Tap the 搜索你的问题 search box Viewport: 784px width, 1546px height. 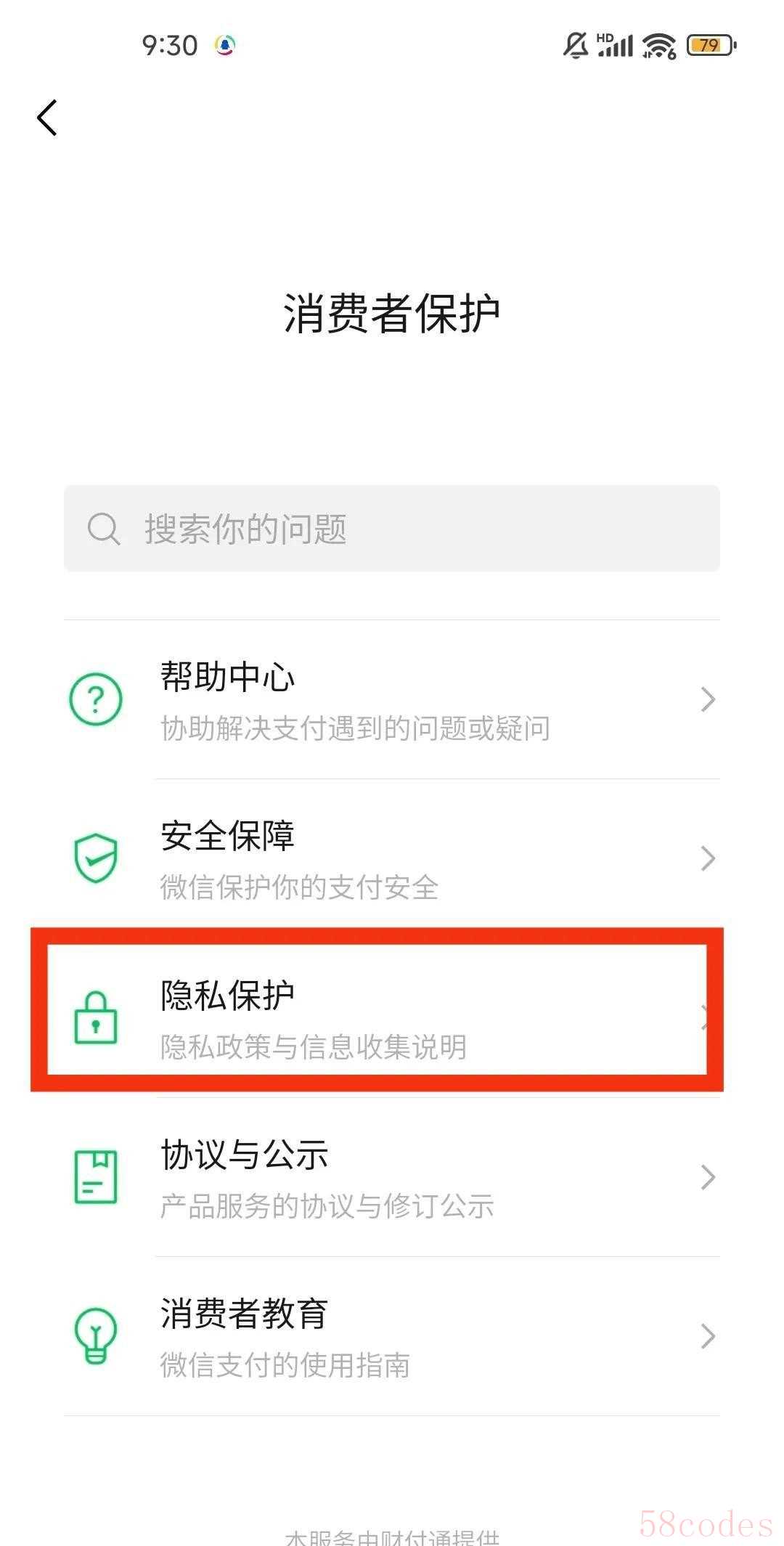tap(392, 528)
